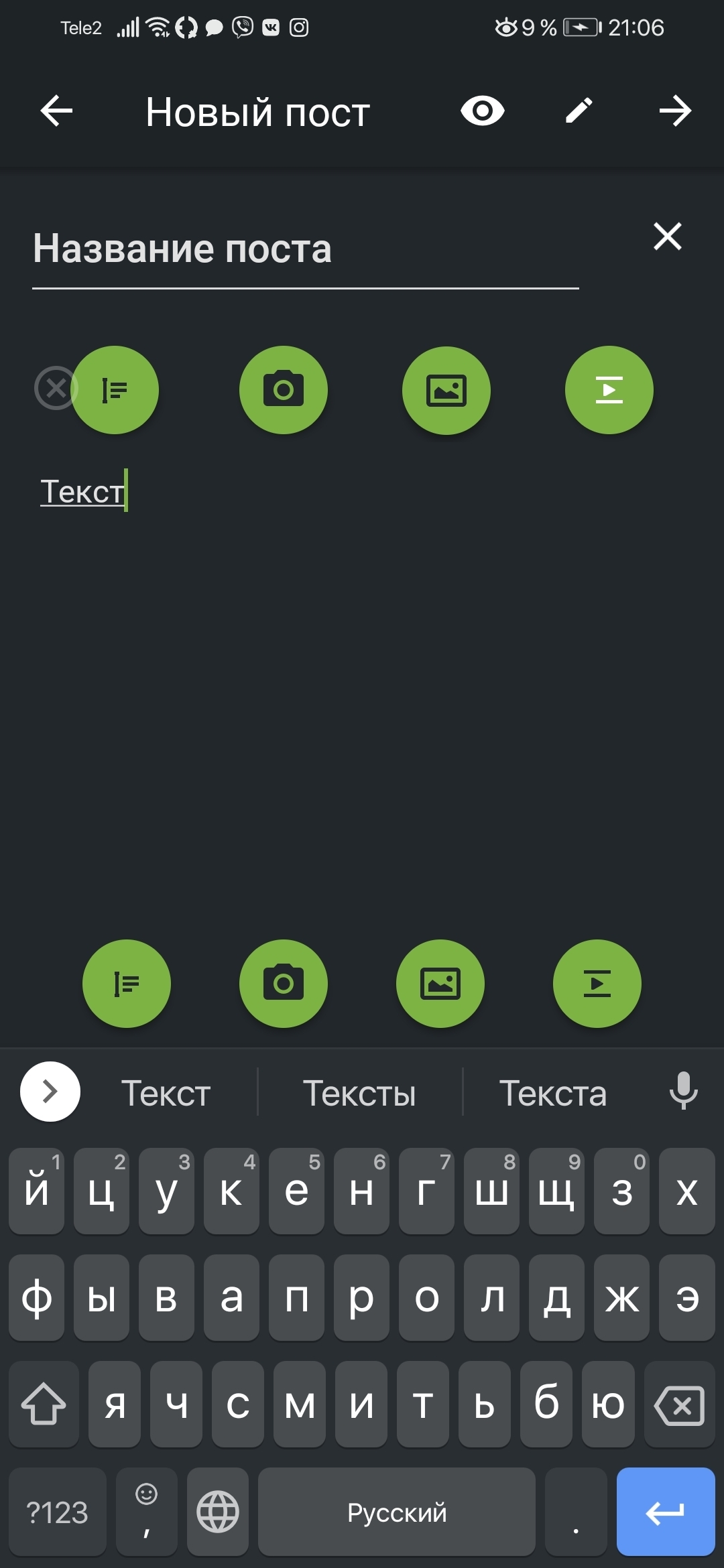Viewport: 724px width, 1568px height.
Task: Tap the video button above the Текст field
Action: (609, 390)
